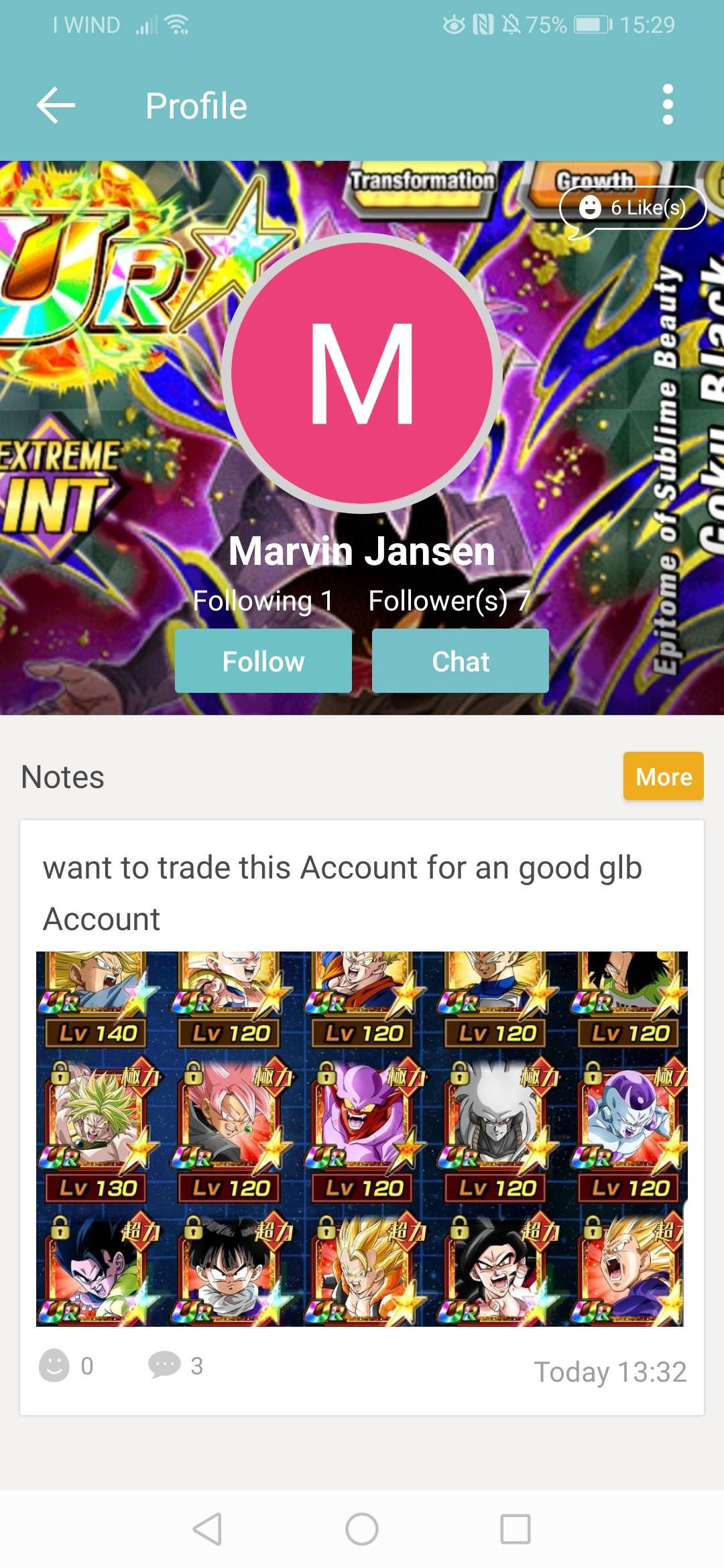
Task: Start a chat with Marvin Jansen
Action: point(461,661)
